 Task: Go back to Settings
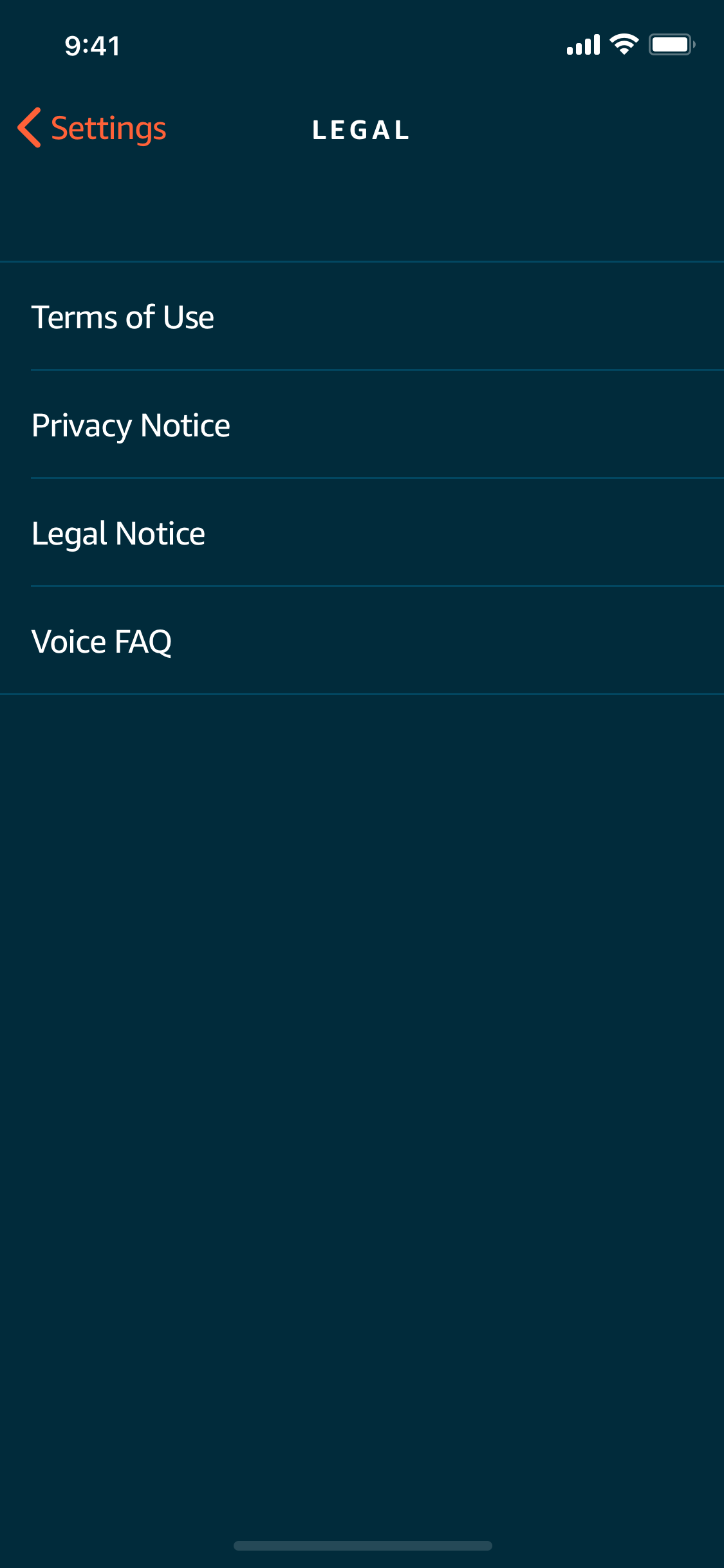92,128
